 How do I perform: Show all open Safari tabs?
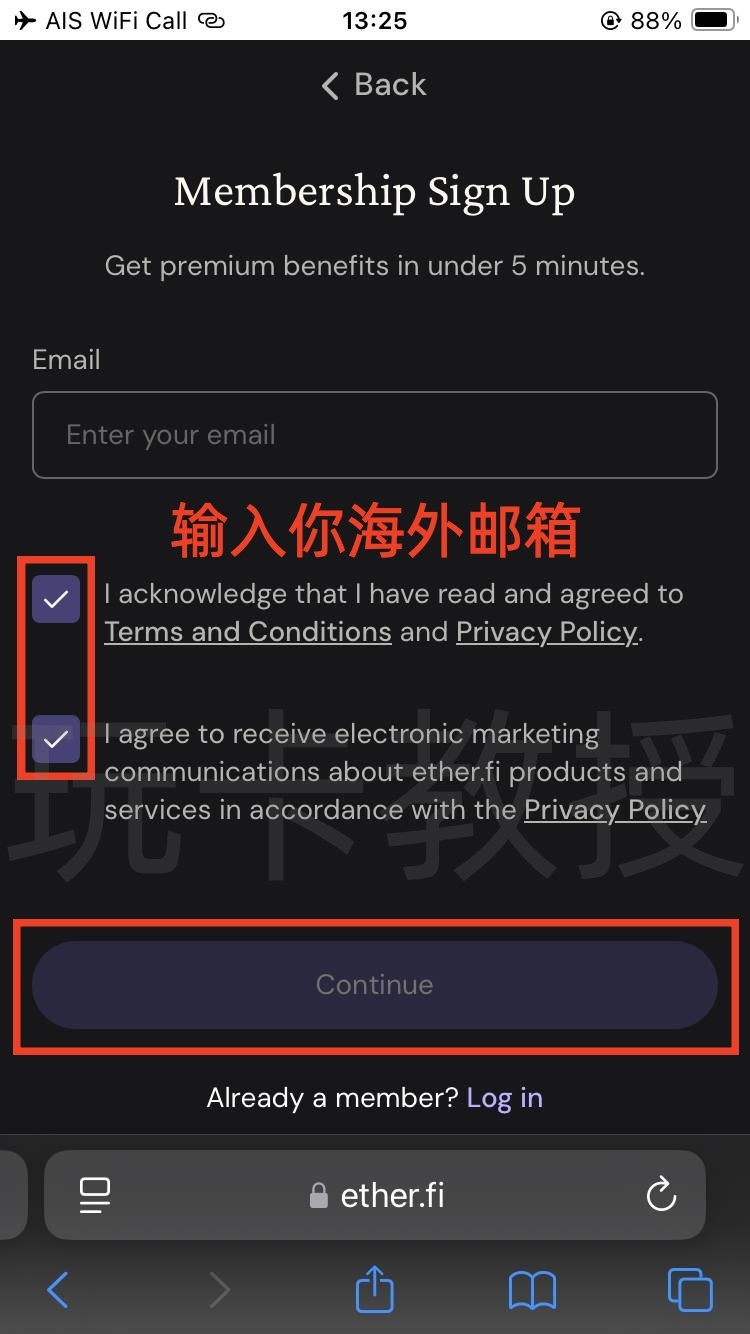tap(690, 1290)
